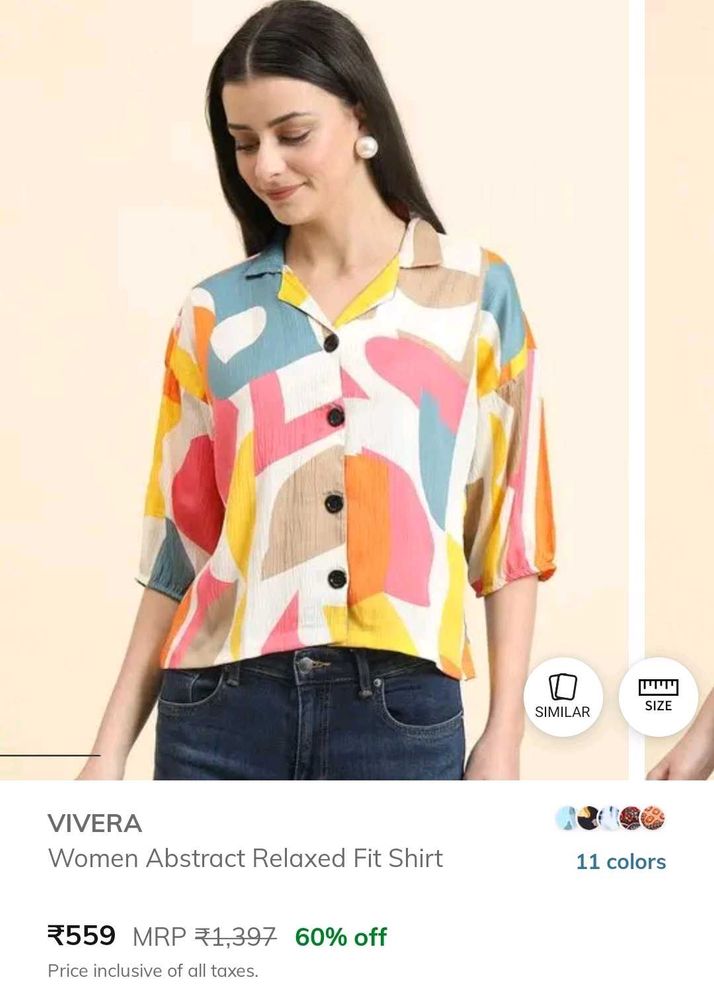714x1000 pixels.
Task: Open the SIZE chart button
Action: [x=658, y=696]
